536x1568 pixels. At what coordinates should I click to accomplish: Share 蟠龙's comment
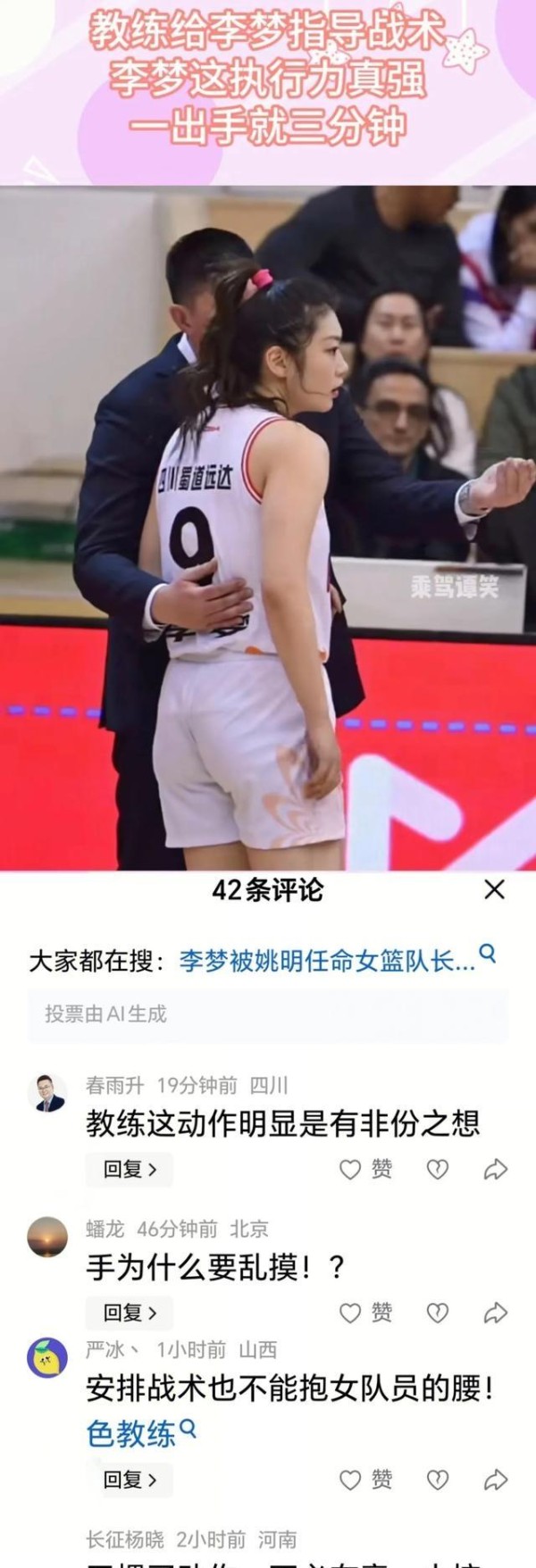coord(496,1313)
